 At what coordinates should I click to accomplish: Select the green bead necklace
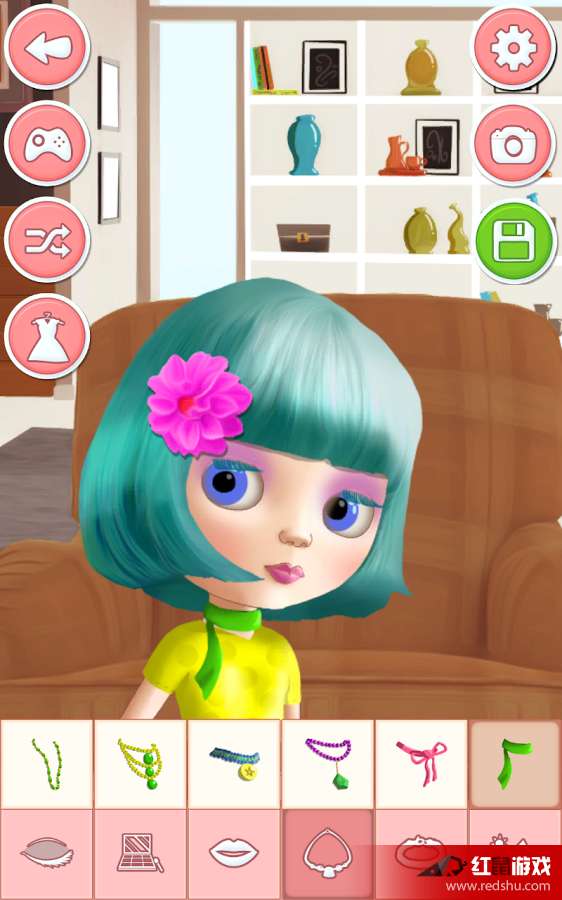(46, 764)
